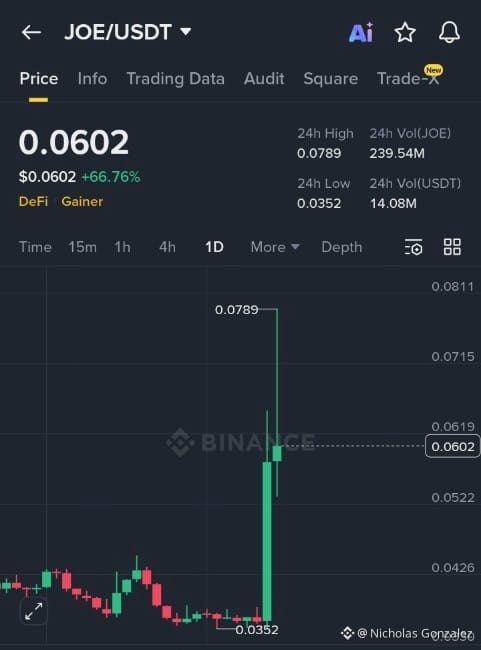Select the 15m chart interval

(x=83, y=247)
